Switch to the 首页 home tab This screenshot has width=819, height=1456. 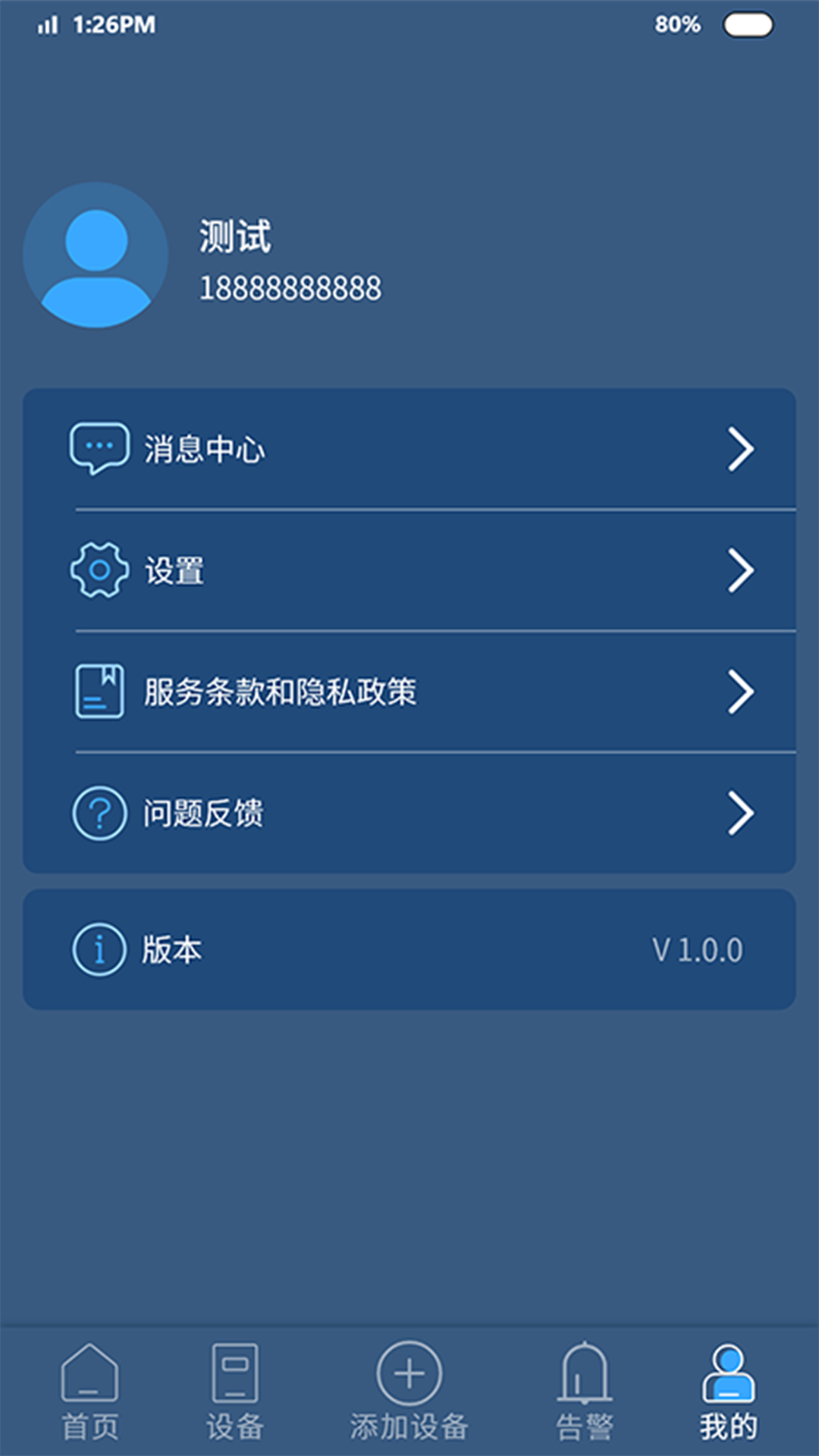click(x=89, y=1392)
